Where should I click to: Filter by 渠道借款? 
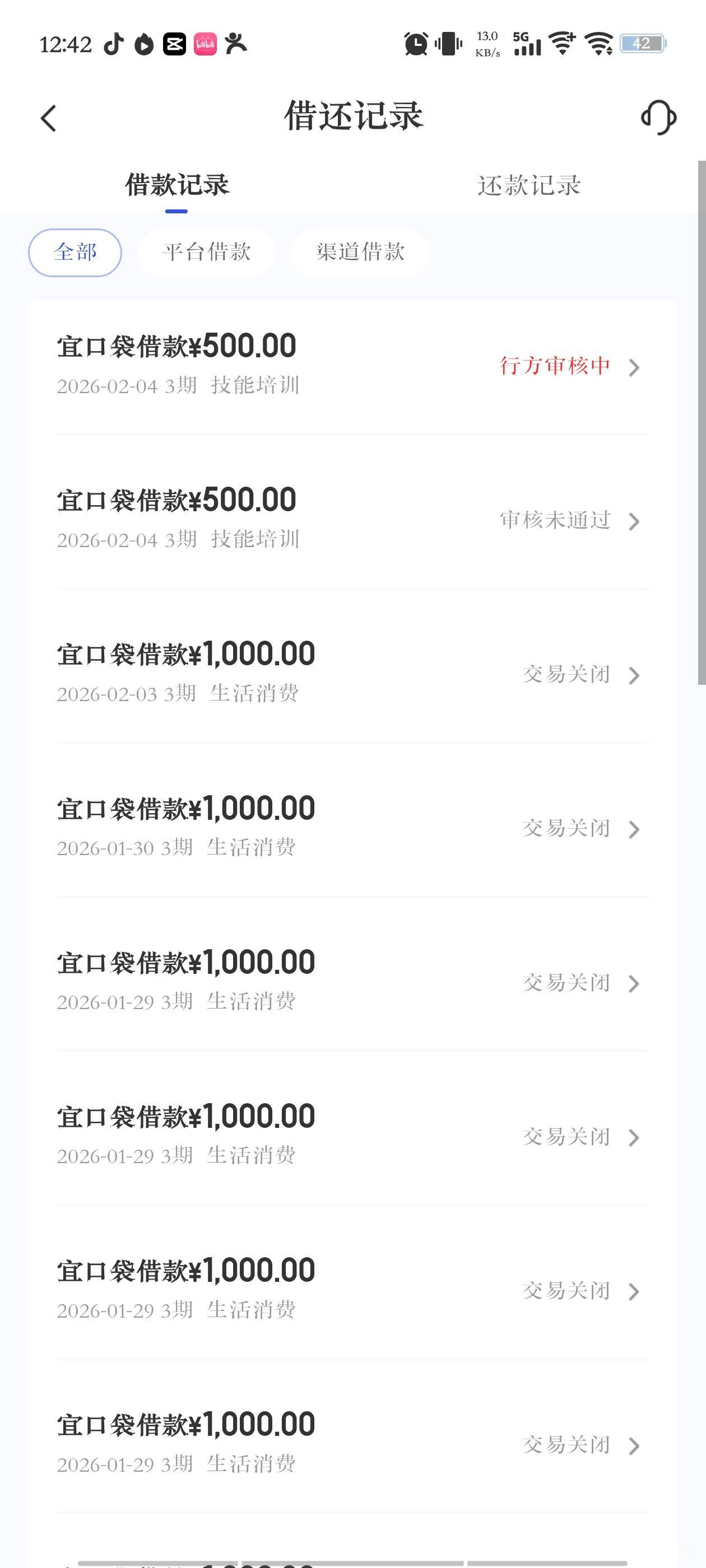[360, 252]
